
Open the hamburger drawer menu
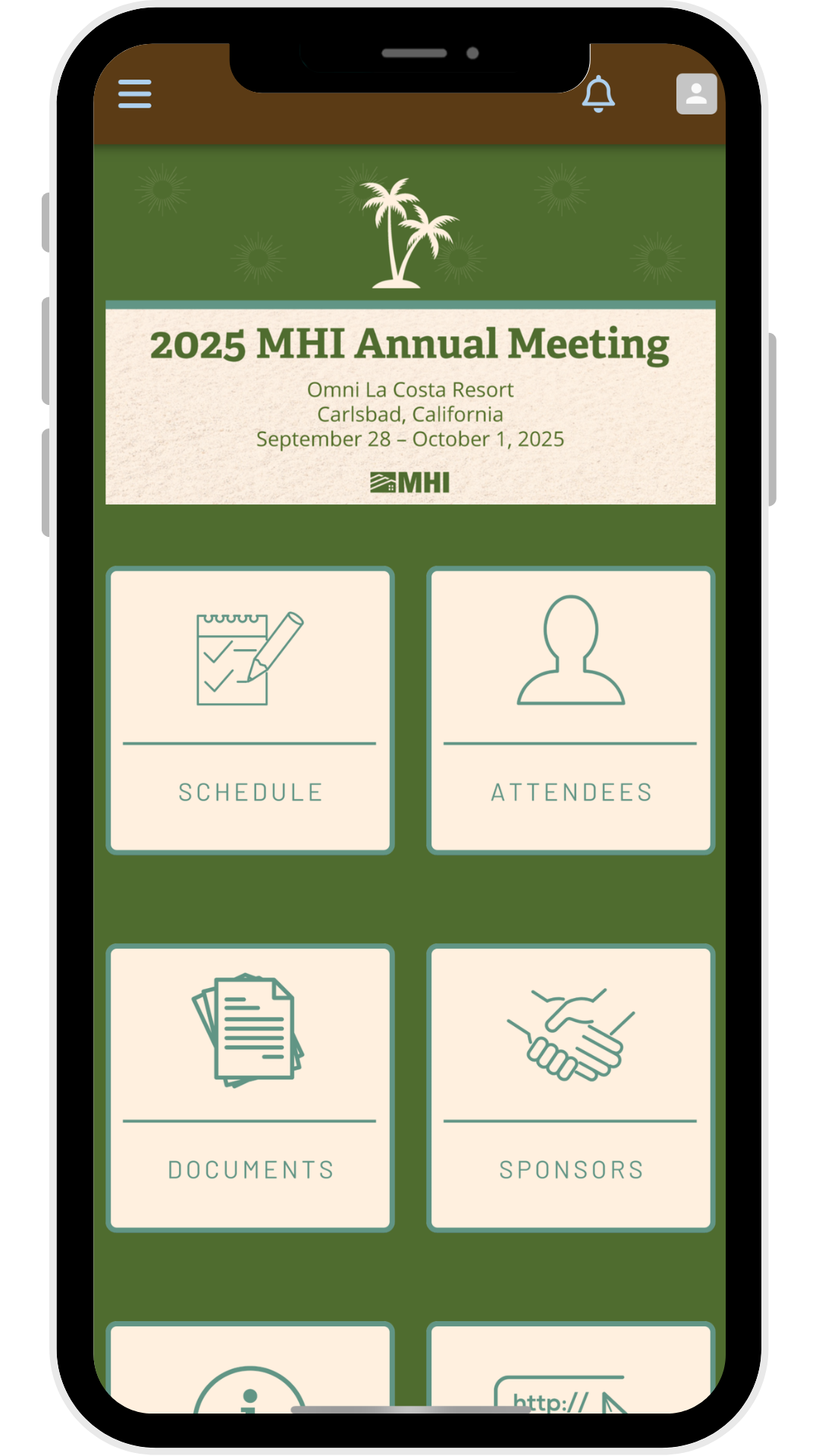pos(135,94)
